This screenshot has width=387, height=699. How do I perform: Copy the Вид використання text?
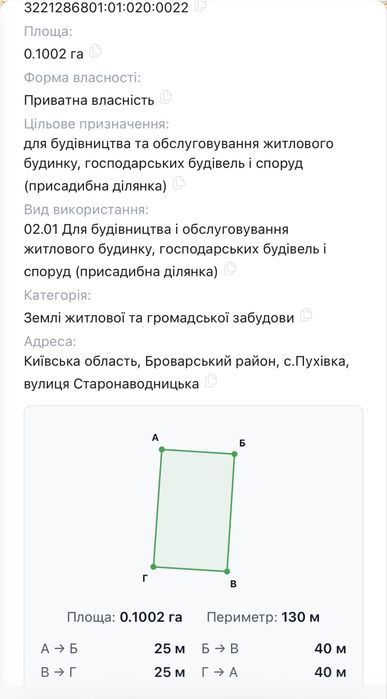pos(230,269)
